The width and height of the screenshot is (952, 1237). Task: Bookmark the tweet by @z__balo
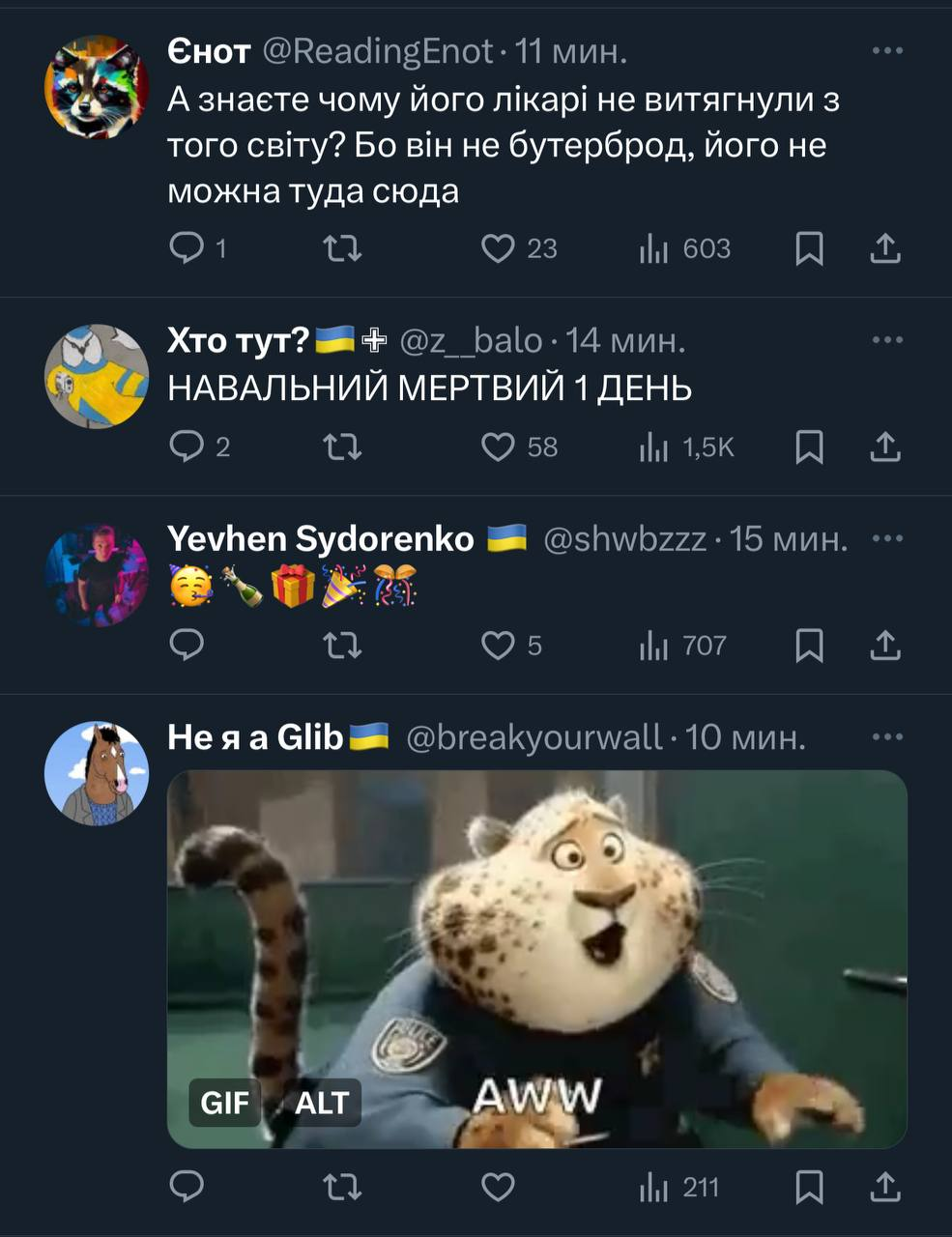tap(808, 446)
